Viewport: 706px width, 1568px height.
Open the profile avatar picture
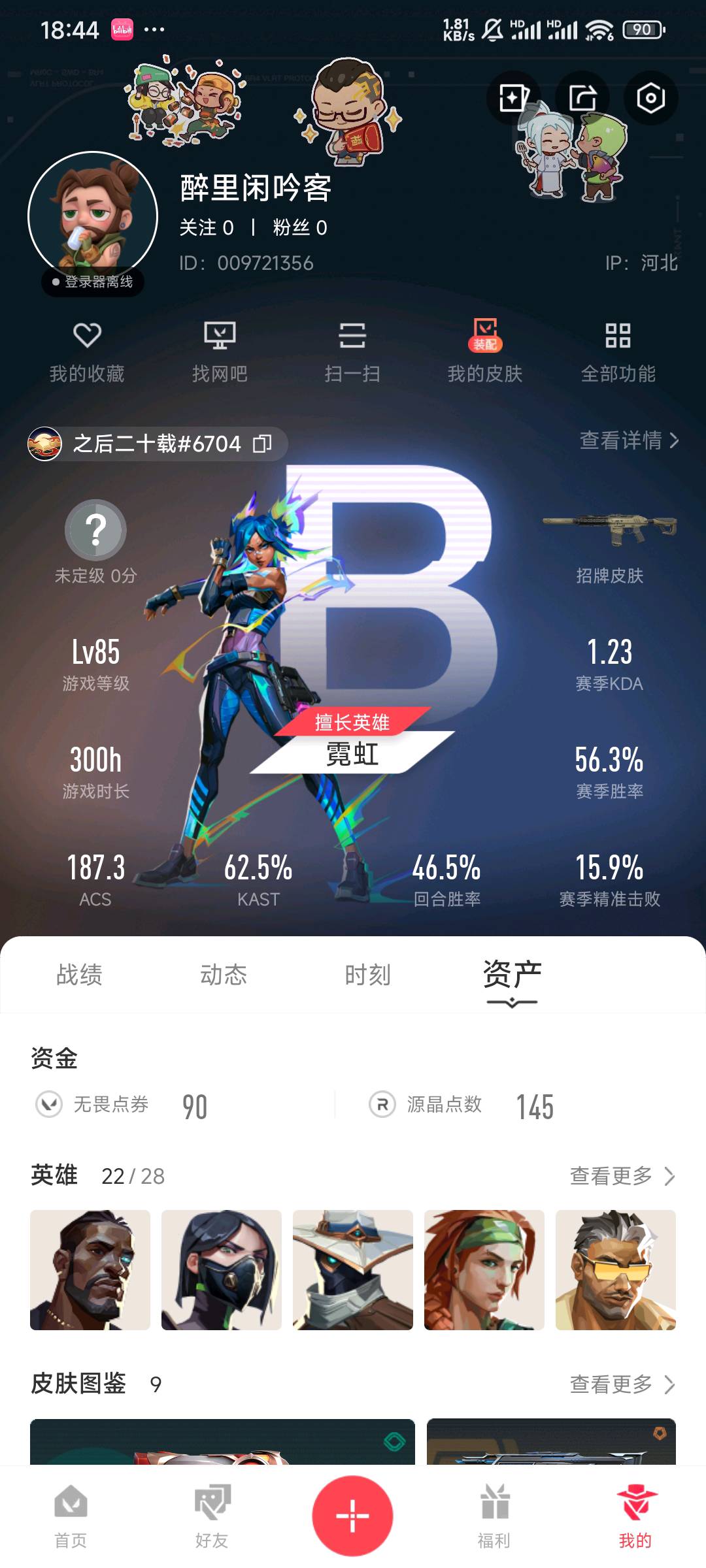tap(93, 216)
